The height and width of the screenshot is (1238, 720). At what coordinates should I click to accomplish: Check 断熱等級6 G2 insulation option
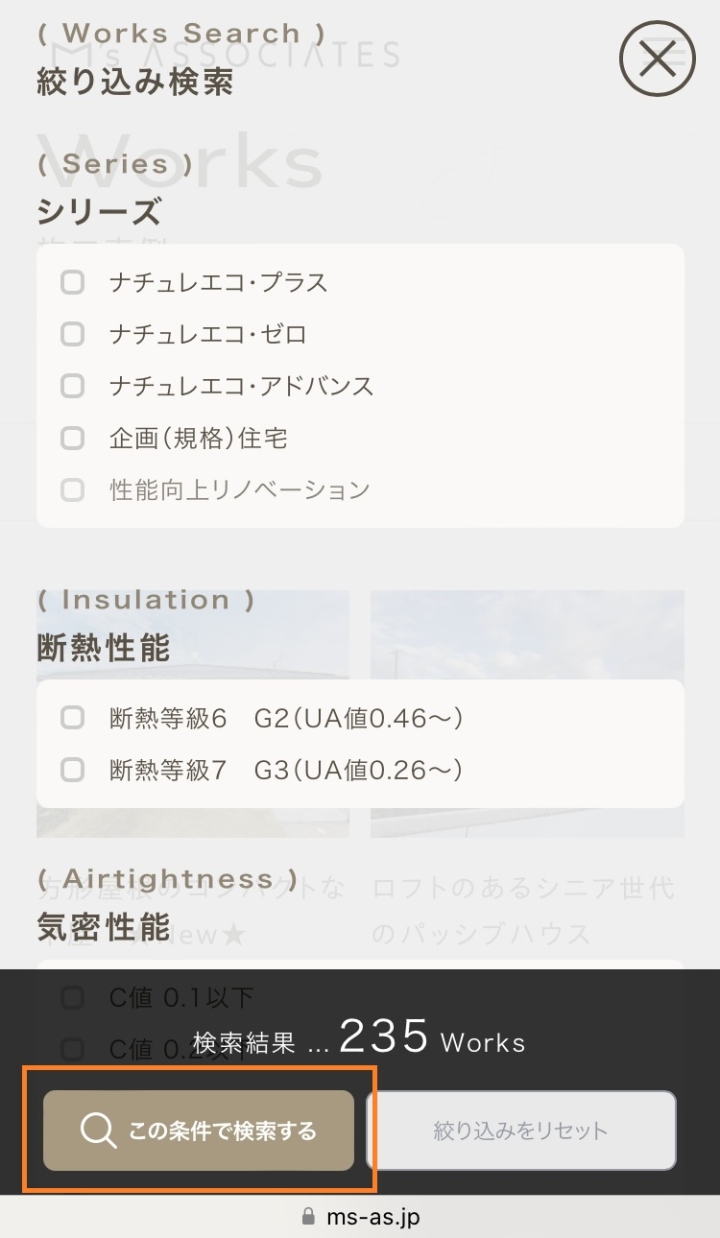(x=73, y=718)
